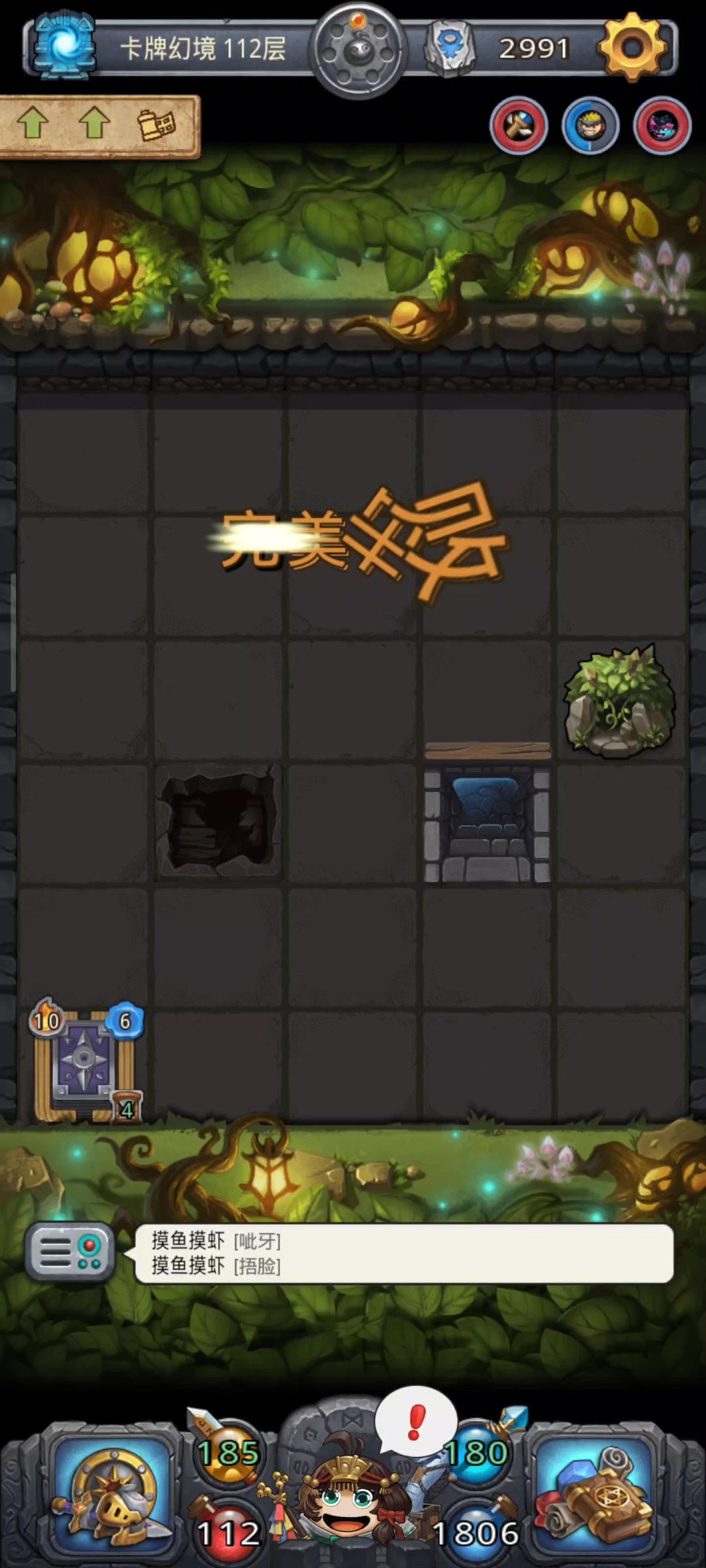
Task: Tap the blue portal icon
Action: [65, 46]
